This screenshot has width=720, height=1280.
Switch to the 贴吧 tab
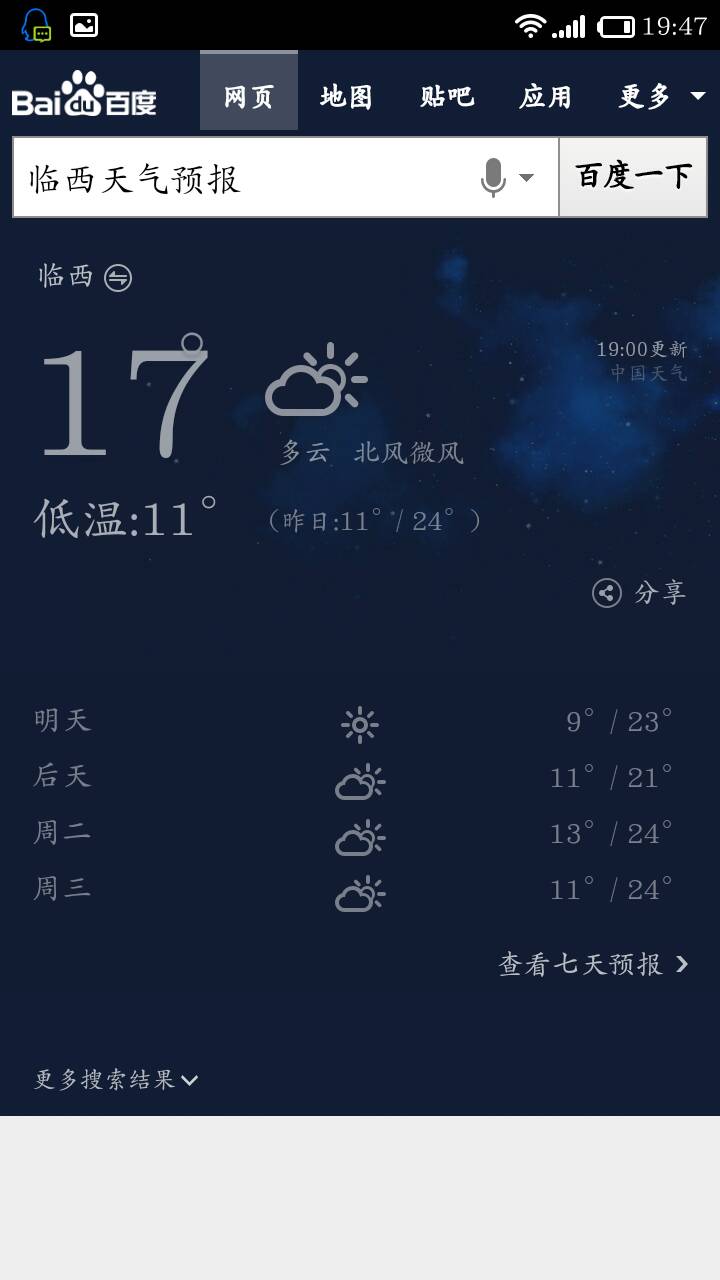446,97
